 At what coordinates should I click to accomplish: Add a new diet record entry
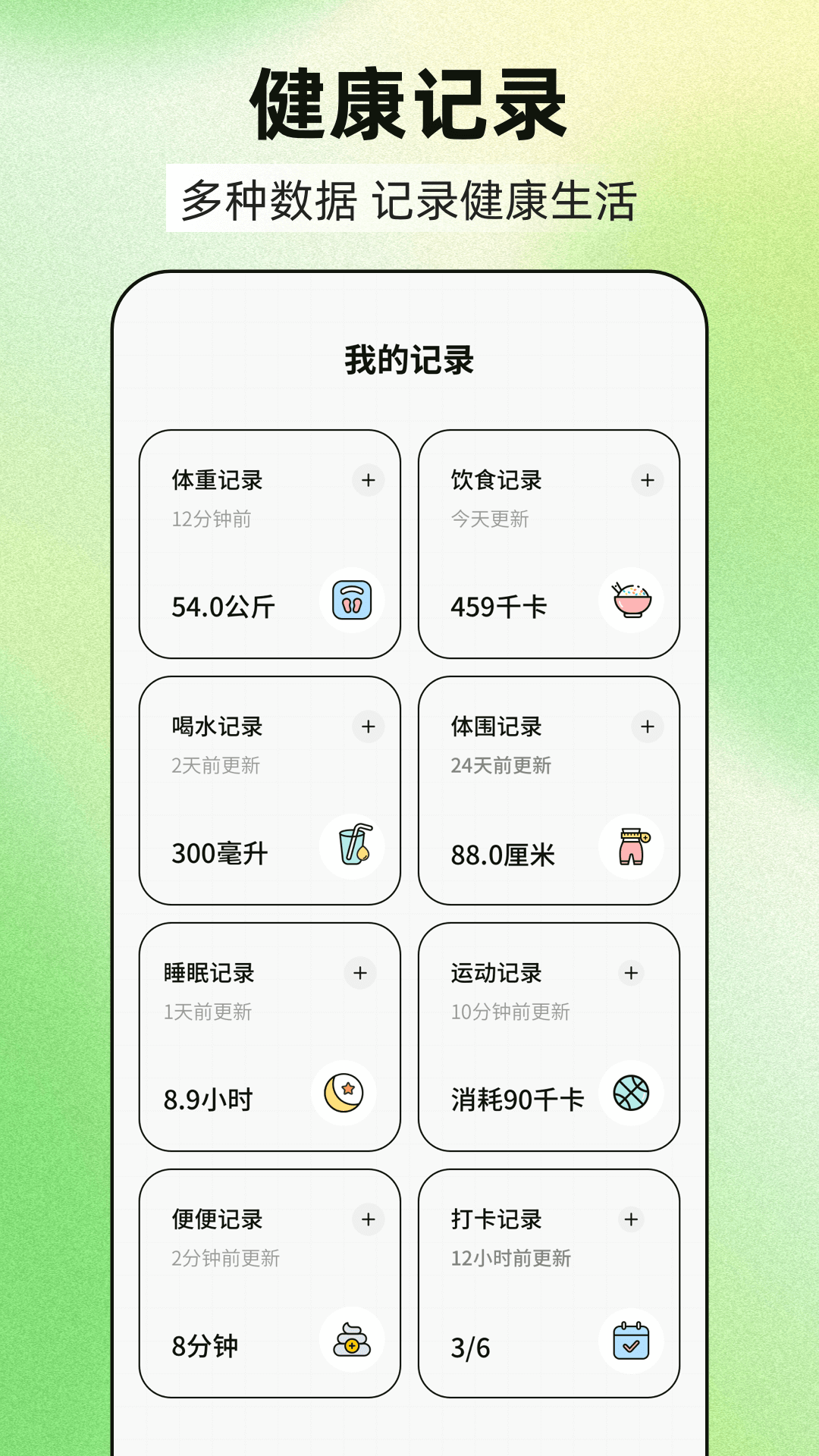[648, 480]
